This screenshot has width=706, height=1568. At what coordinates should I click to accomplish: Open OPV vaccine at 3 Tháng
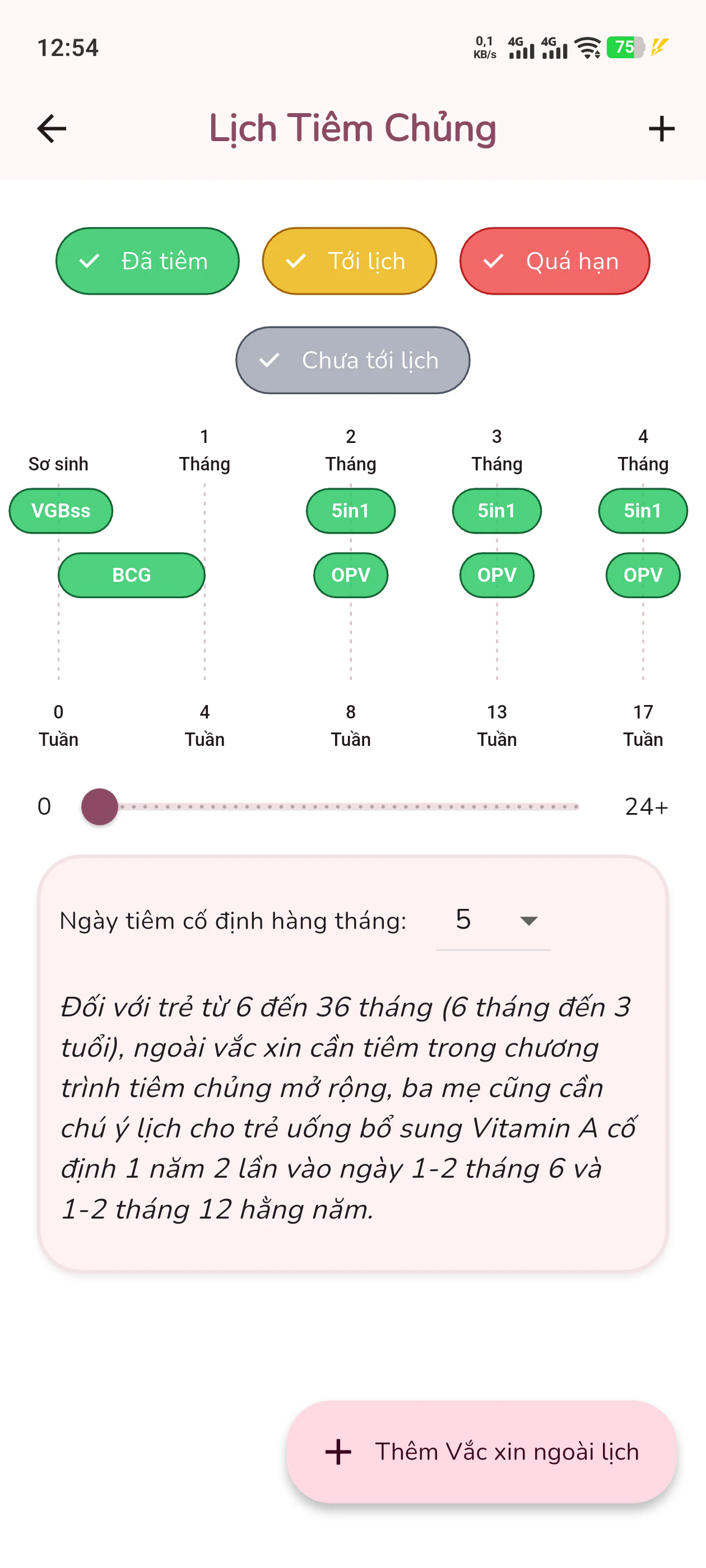point(496,575)
